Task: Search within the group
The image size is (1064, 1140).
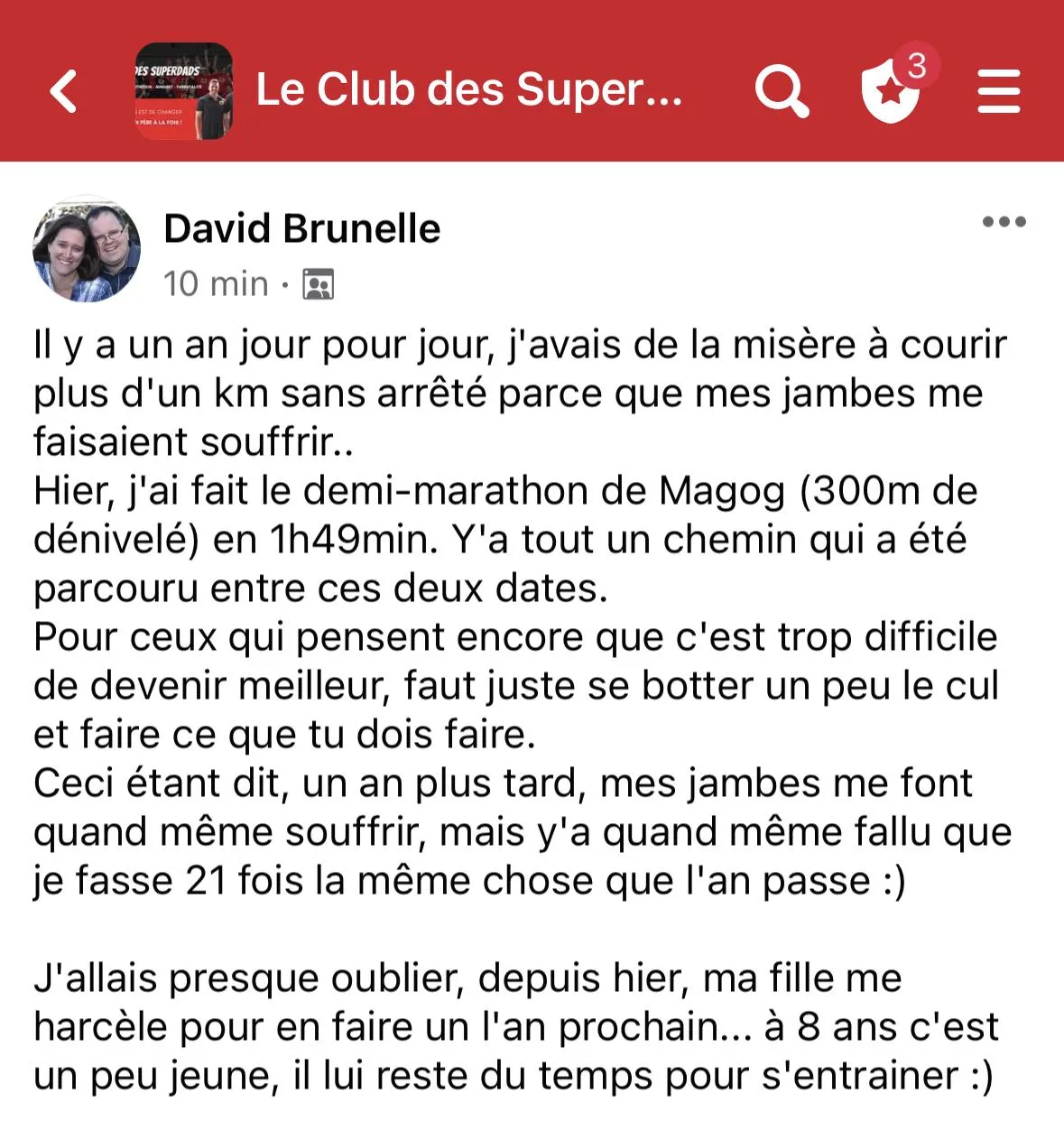Action: click(x=782, y=91)
